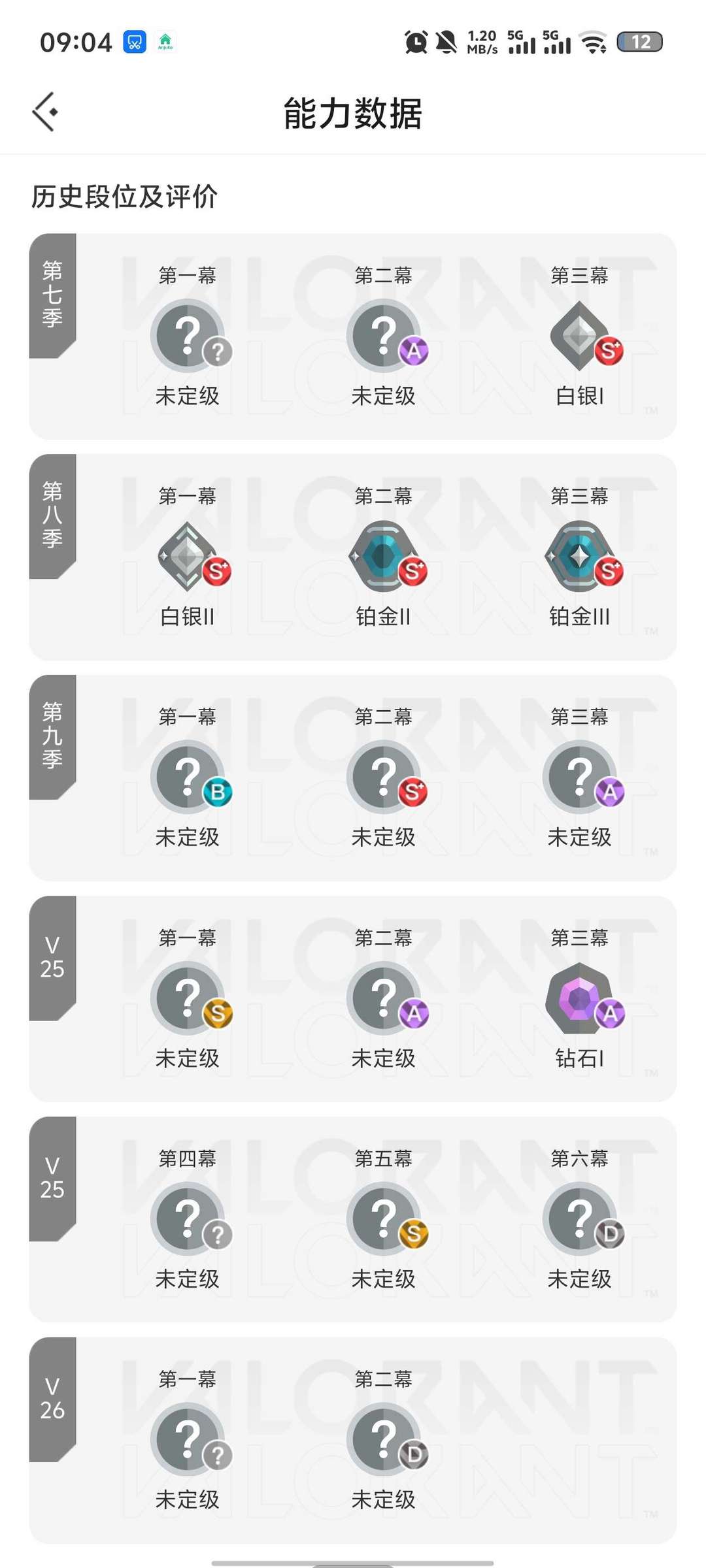Go back from the 能力数据 page
This screenshot has height=1568, width=706.
click(46, 112)
